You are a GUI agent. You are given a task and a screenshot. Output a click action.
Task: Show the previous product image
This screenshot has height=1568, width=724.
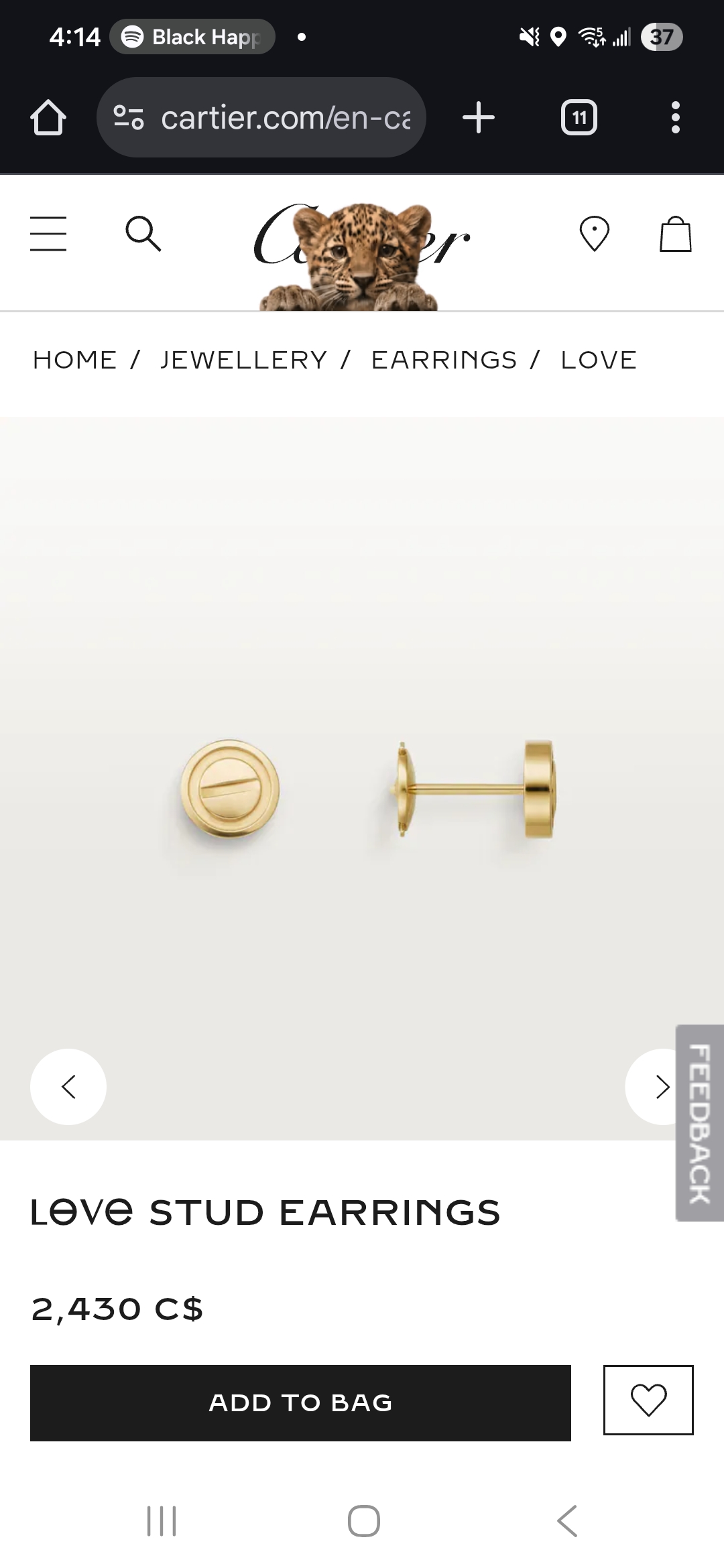coord(68,1086)
